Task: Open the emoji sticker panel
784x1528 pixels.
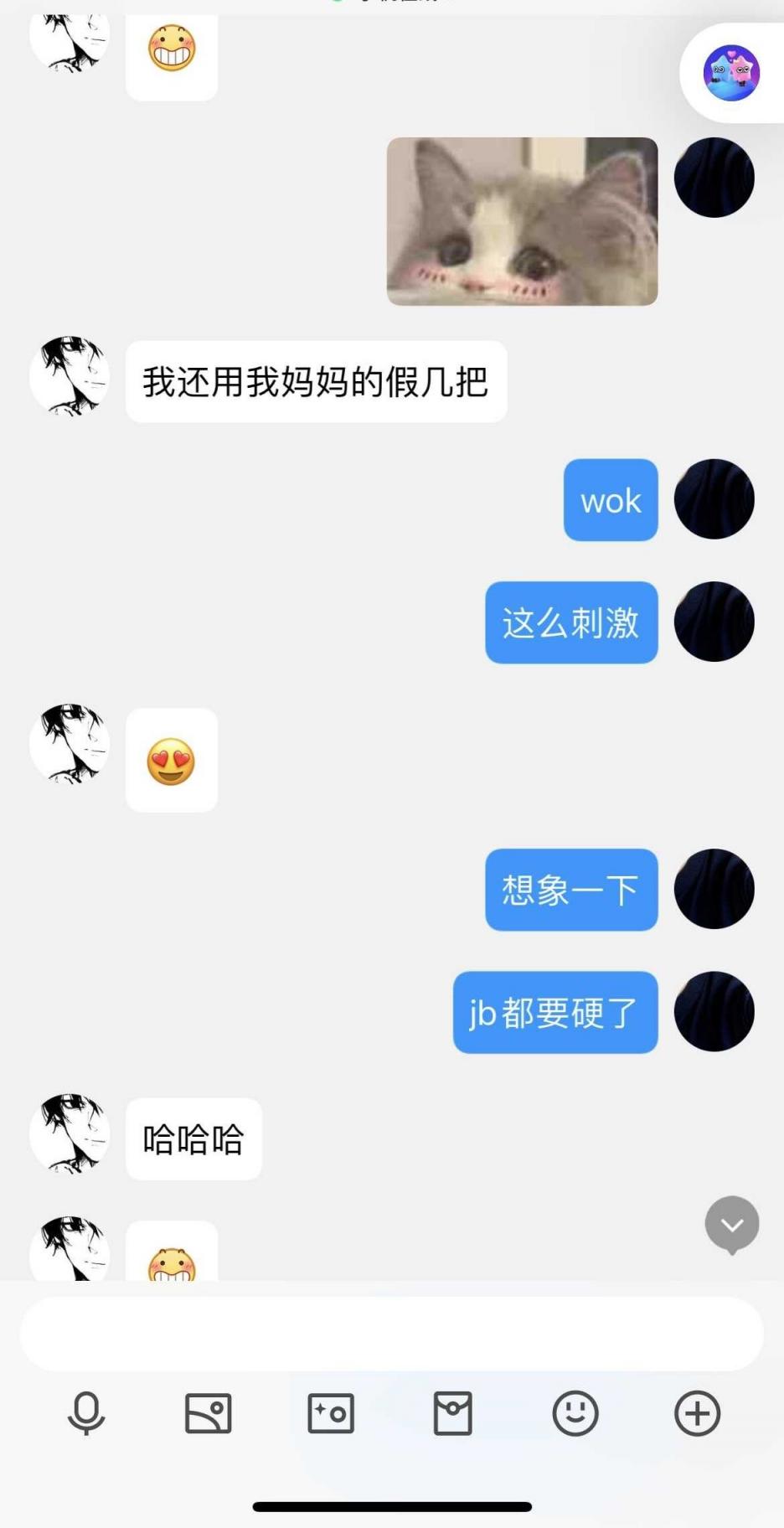Action: click(575, 1414)
